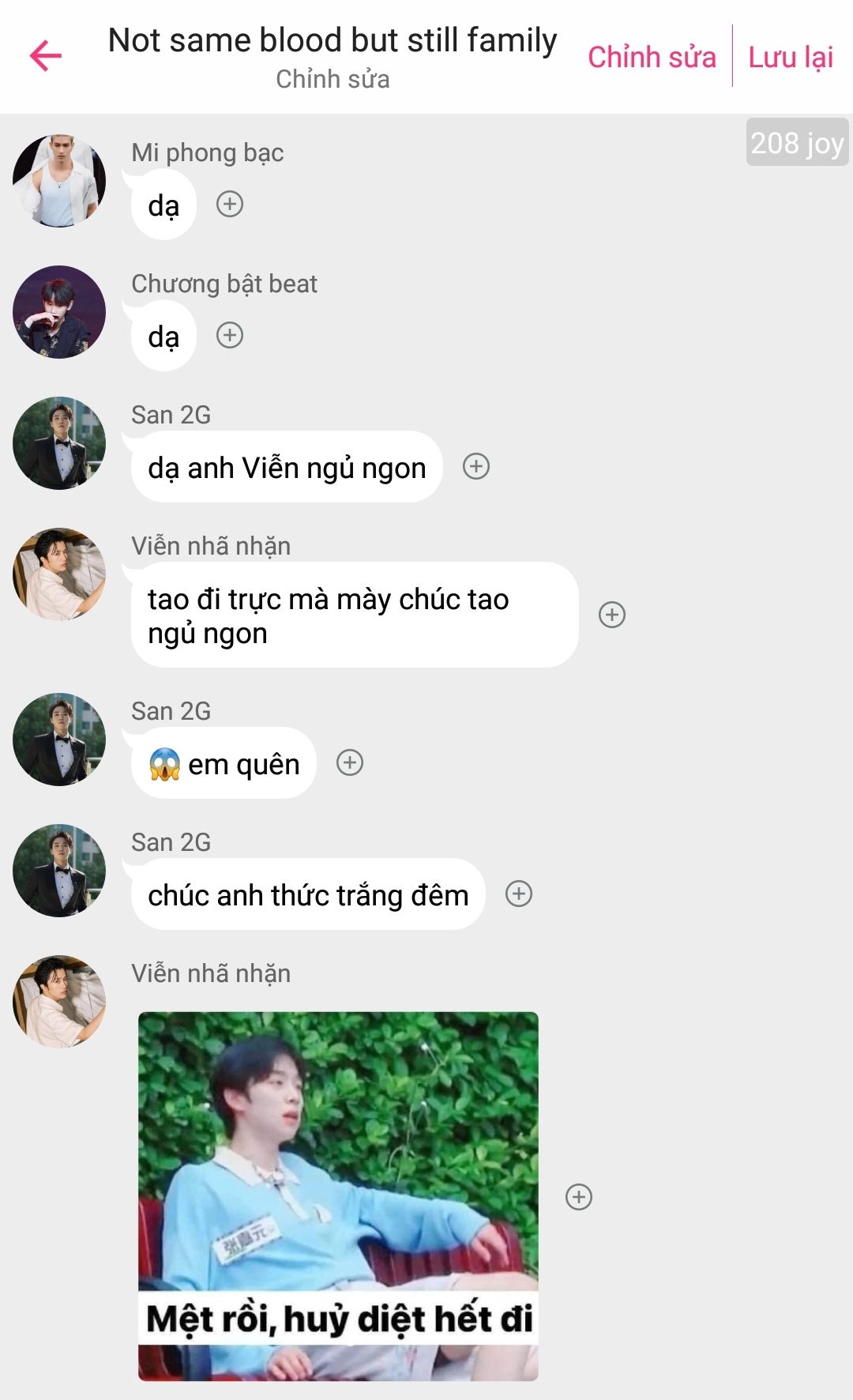Tap the plus icon next to the meme image
Viewport: 853px width, 1400px height.
[x=579, y=1197]
